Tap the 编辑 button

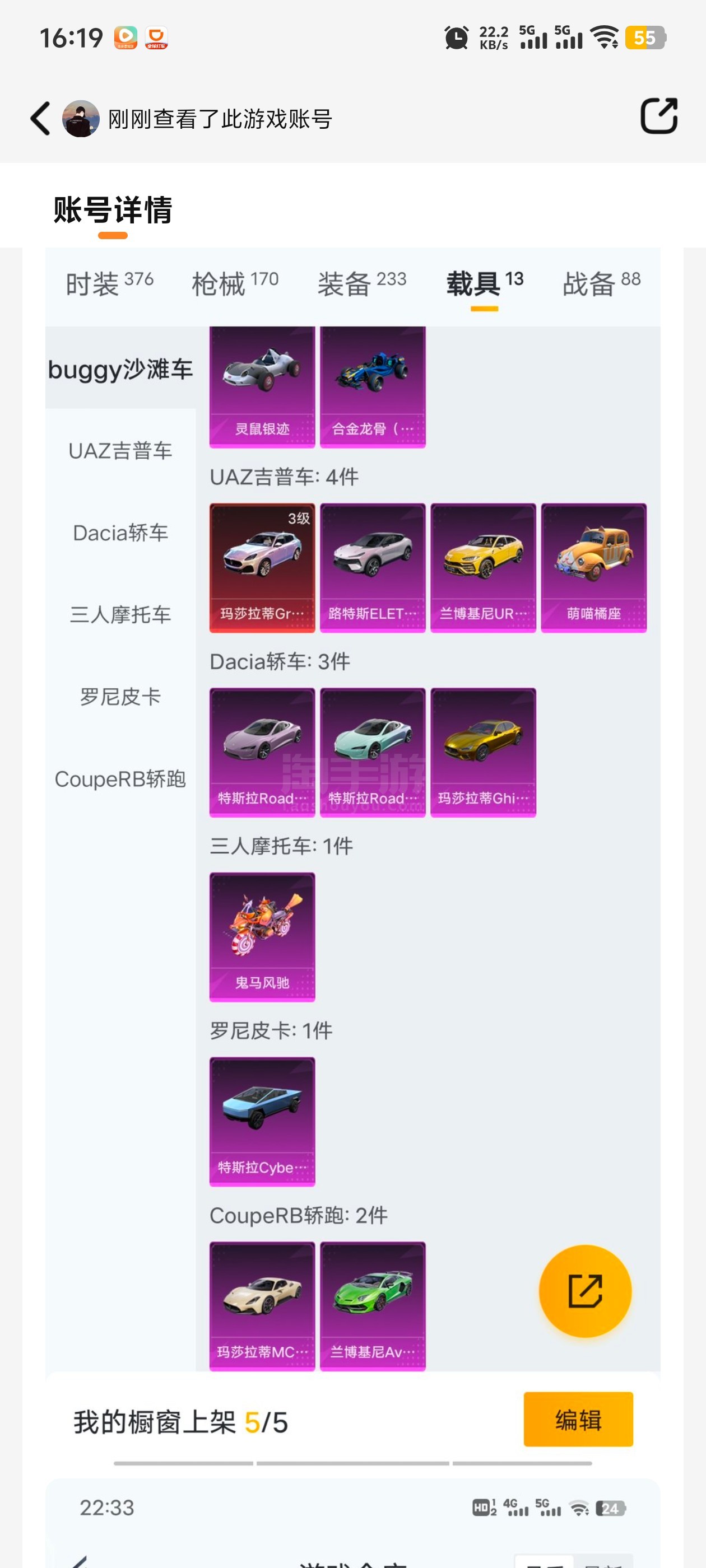pyautogui.click(x=578, y=1419)
